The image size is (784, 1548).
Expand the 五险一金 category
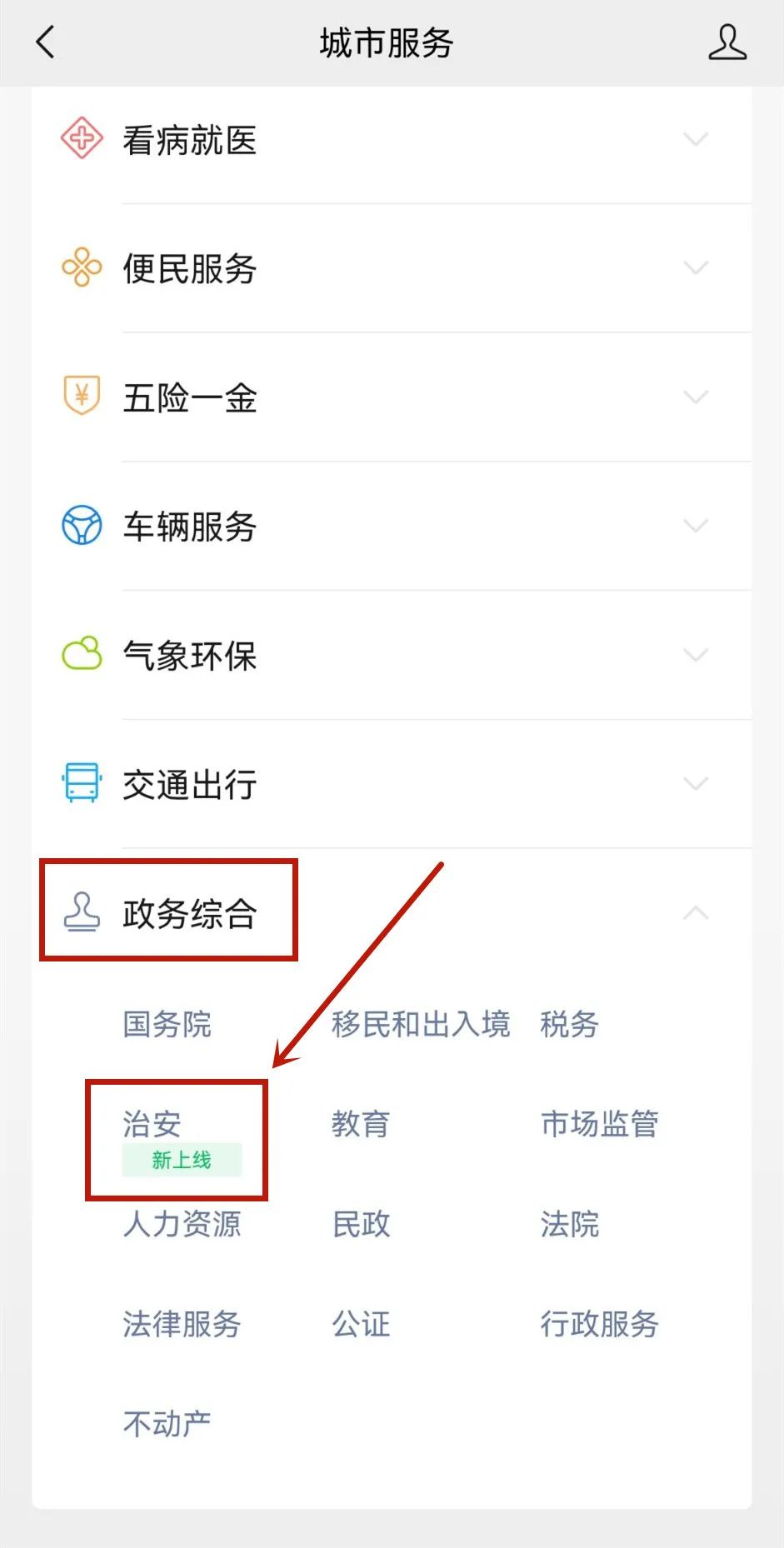392,397
